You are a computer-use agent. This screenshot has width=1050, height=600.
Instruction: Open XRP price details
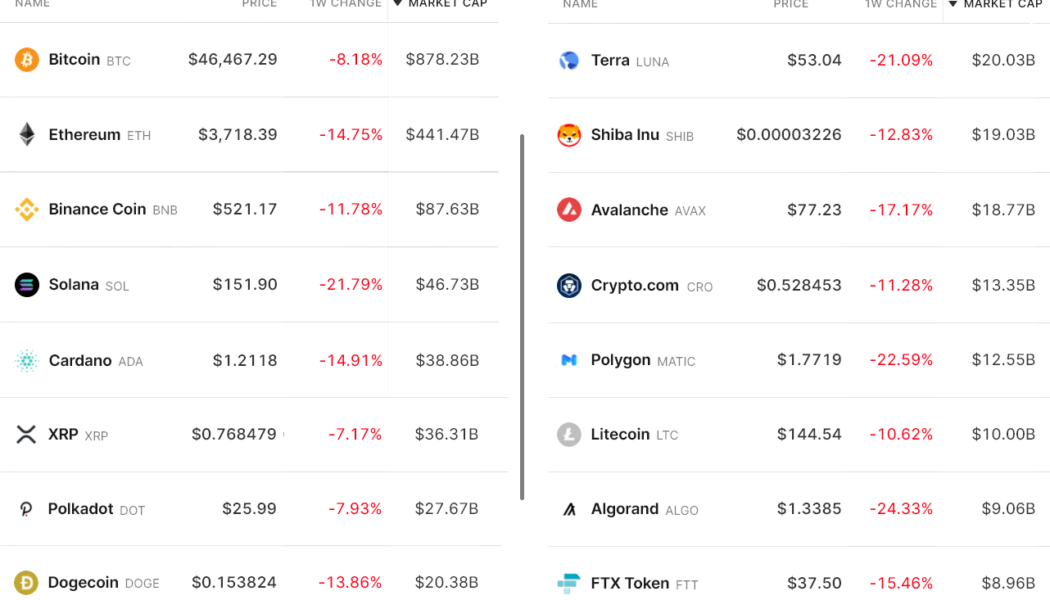pyautogui.click(x=63, y=435)
